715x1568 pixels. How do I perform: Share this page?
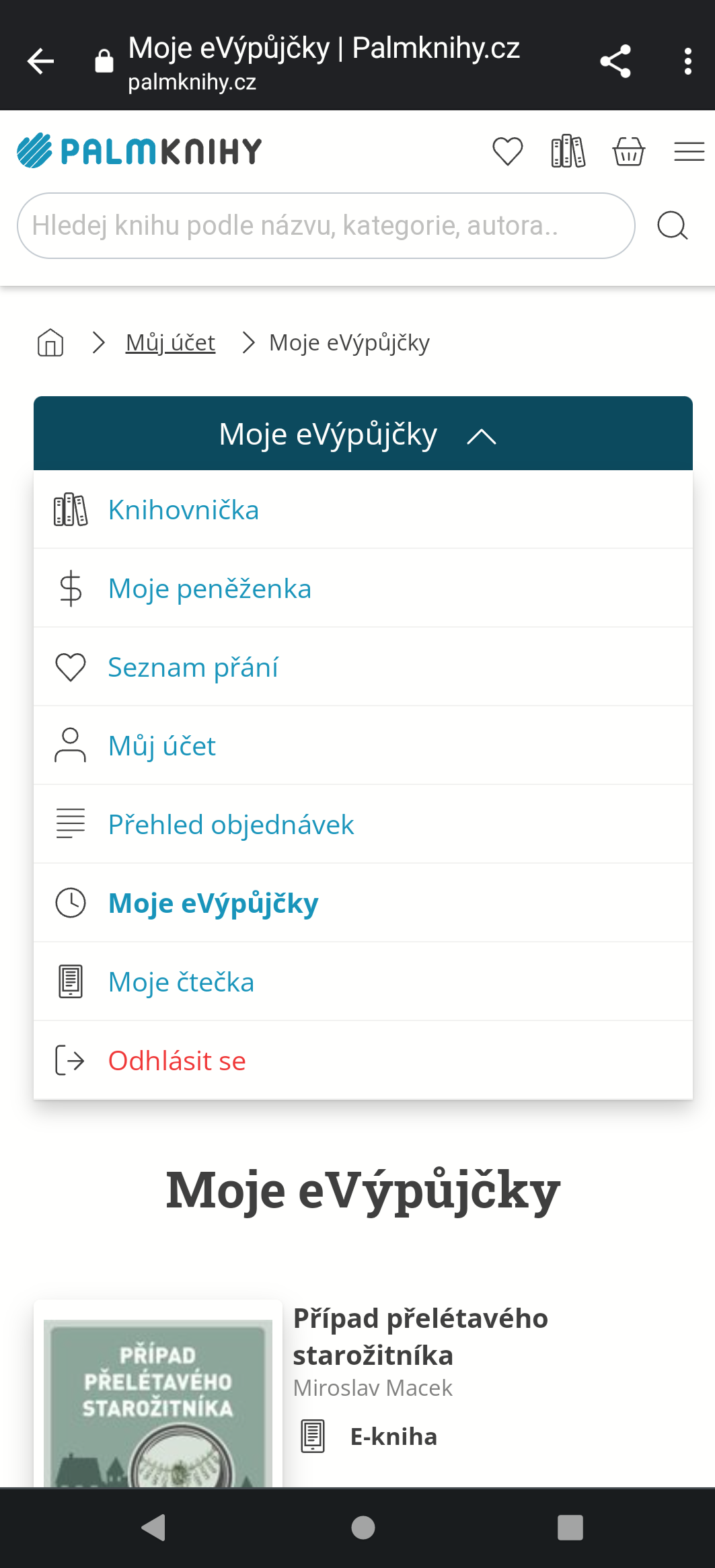click(x=615, y=61)
